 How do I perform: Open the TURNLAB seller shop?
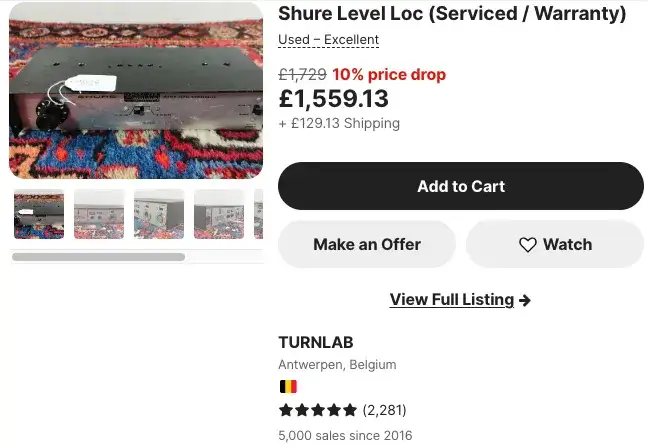(315, 342)
